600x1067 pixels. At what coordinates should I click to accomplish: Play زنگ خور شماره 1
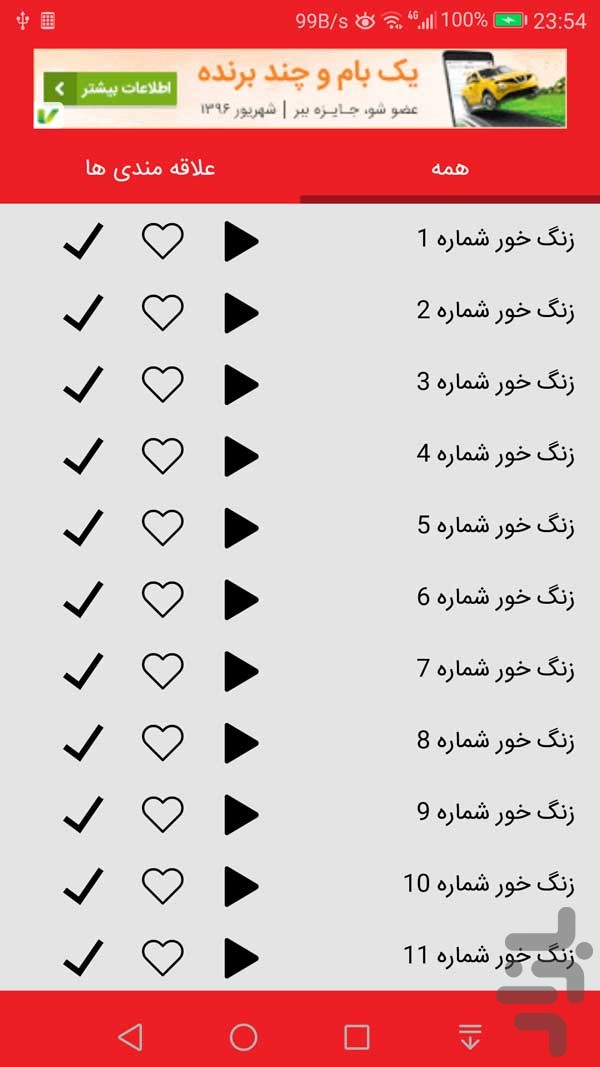[x=241, y=241]
